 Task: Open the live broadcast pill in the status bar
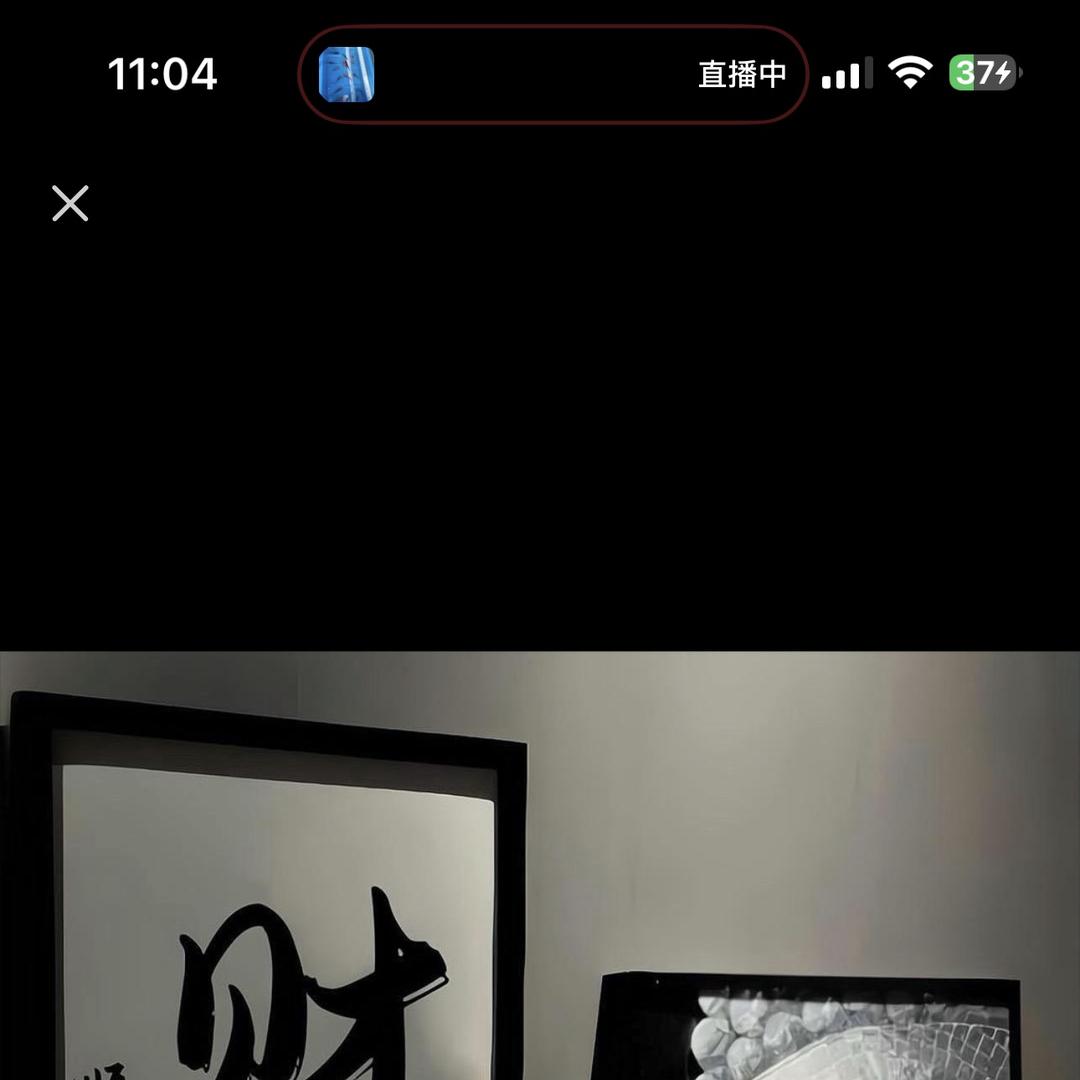(x=552, y=74)
